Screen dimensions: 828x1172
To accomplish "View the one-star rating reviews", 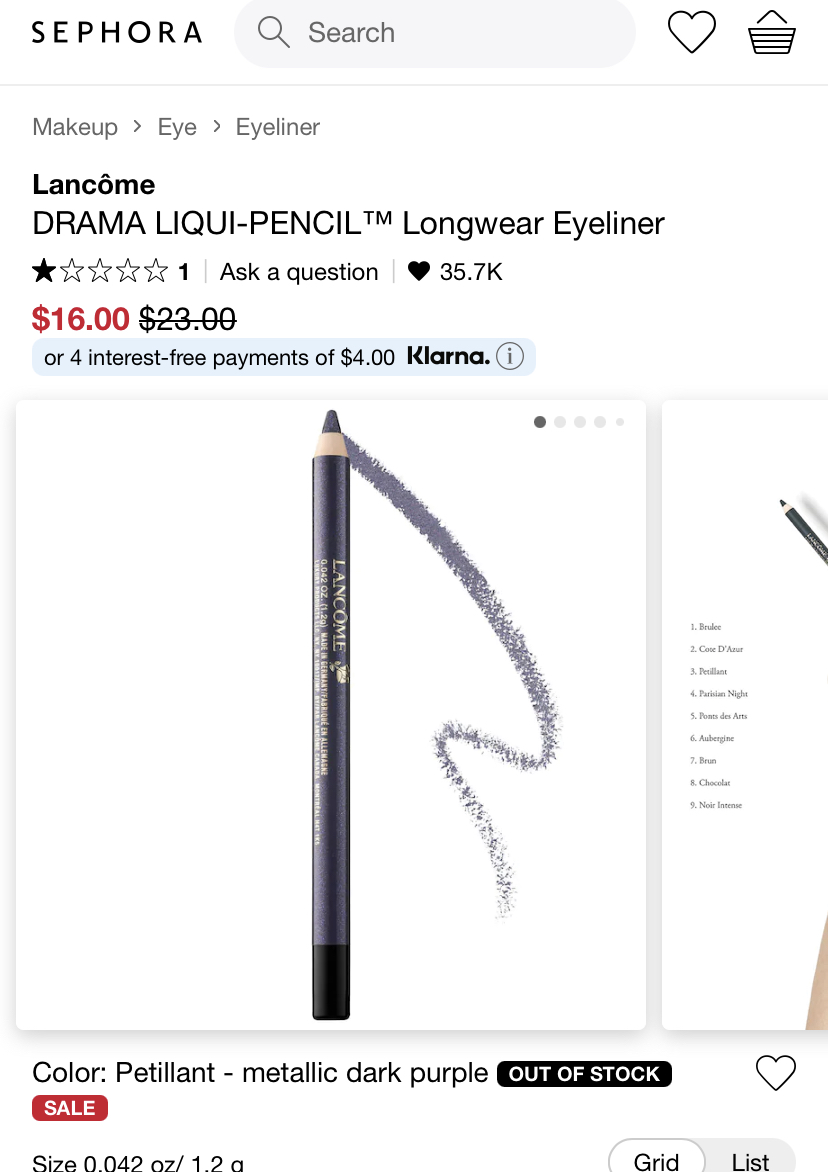I will (110, 271).
